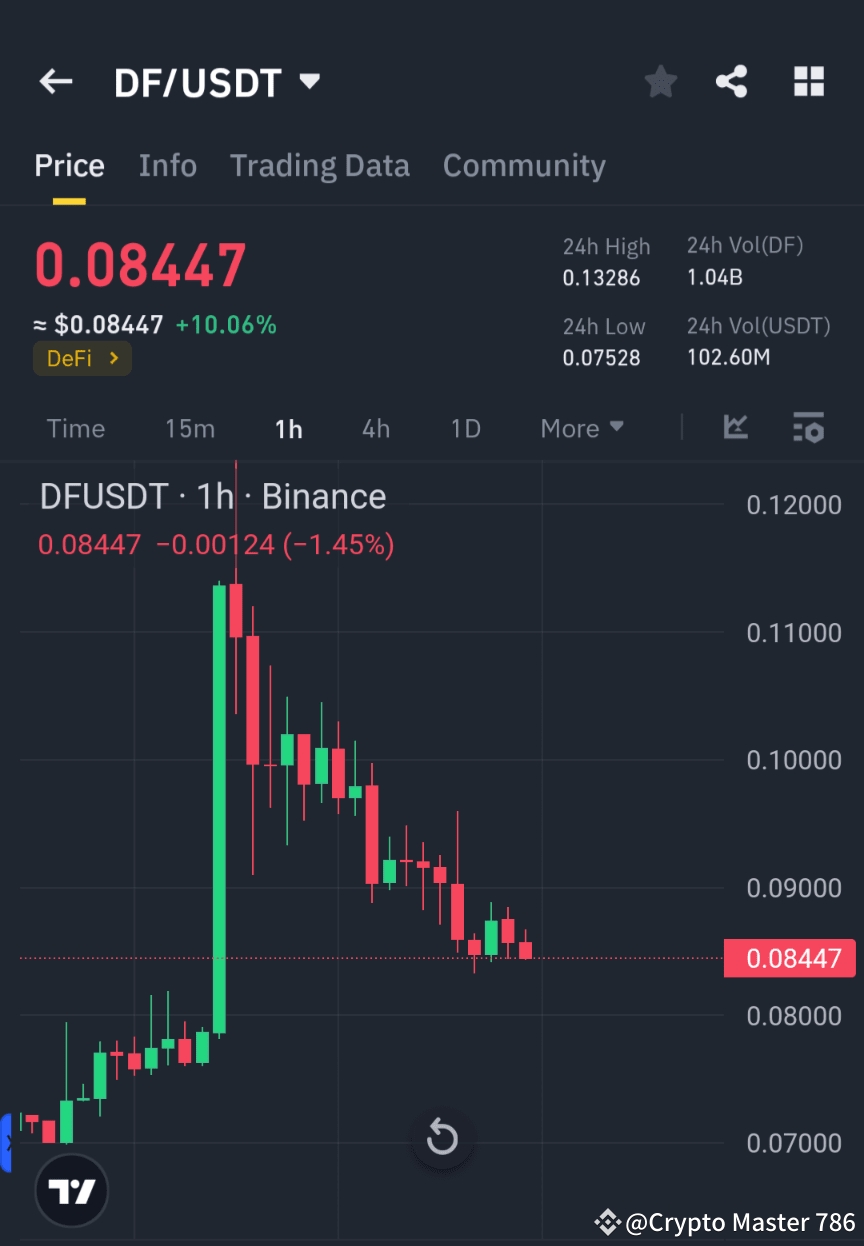Star DF/USDT as a favorite
The width and height of the screenshot is (864, 1246).
tap(660, 81)
